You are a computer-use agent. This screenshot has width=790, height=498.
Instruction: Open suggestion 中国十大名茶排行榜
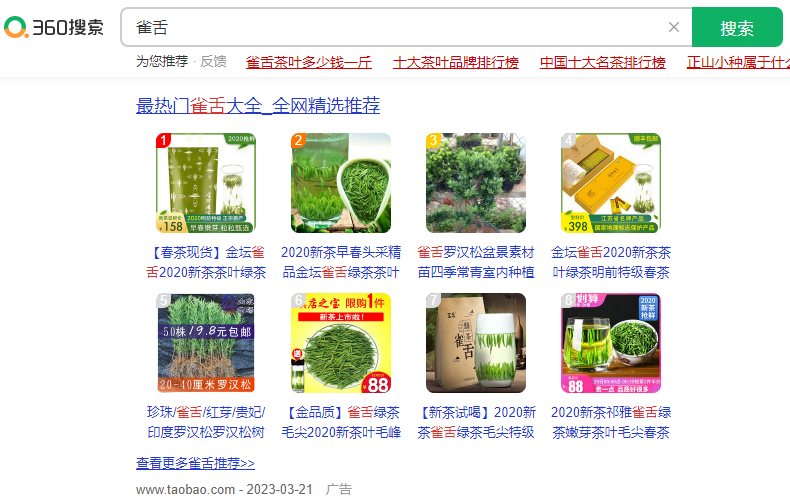pos(603,62)
